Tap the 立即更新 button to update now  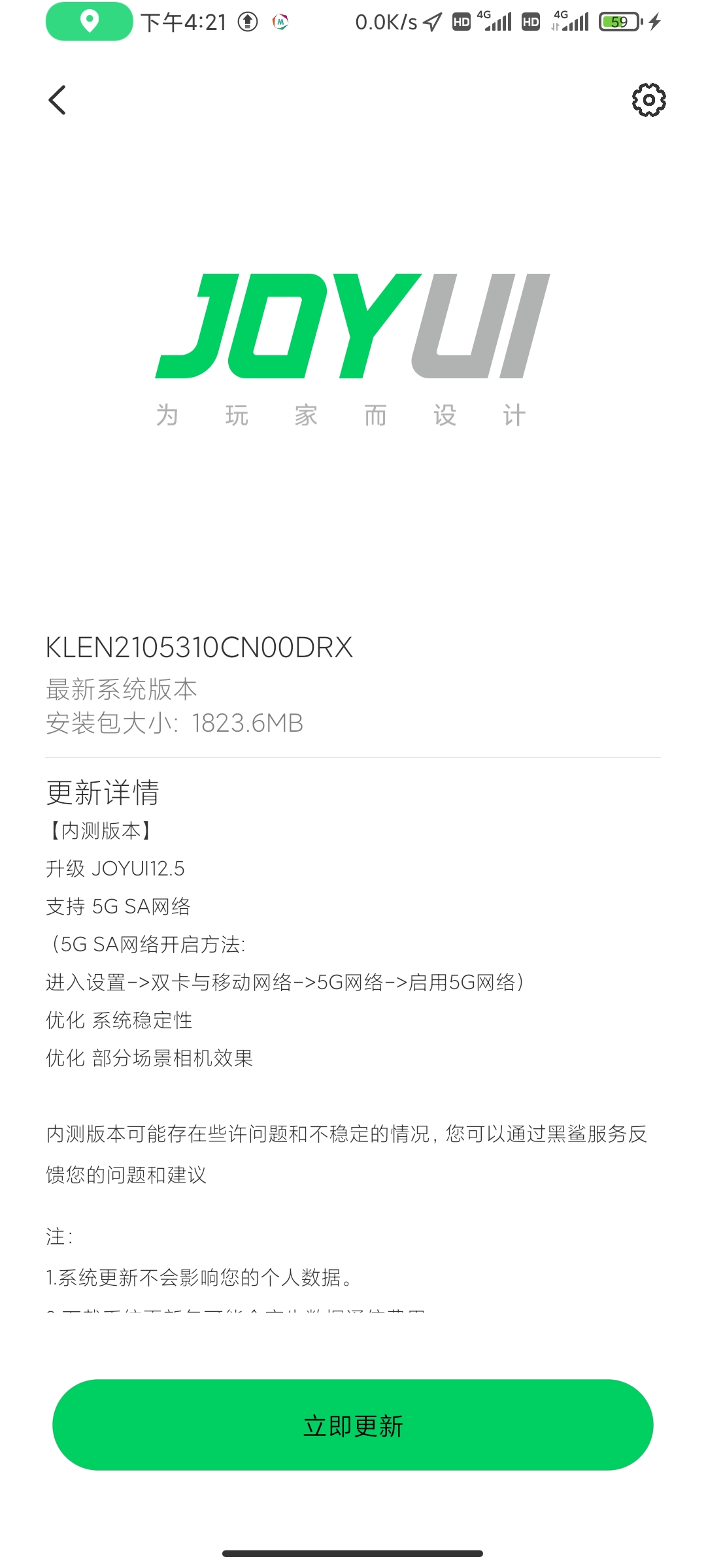(x=353, y=1425)
